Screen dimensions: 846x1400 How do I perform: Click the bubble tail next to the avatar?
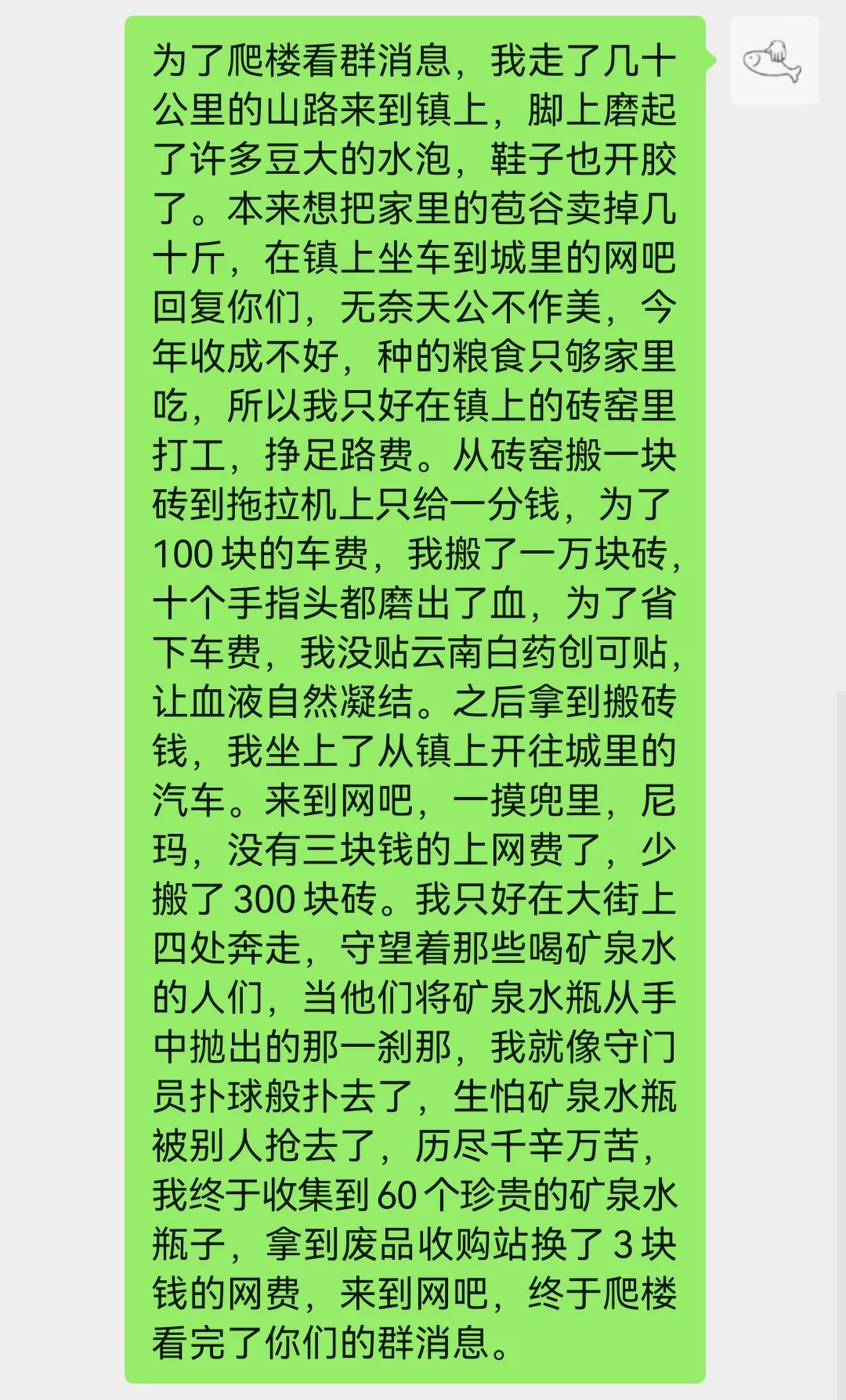tap(710, 59)
